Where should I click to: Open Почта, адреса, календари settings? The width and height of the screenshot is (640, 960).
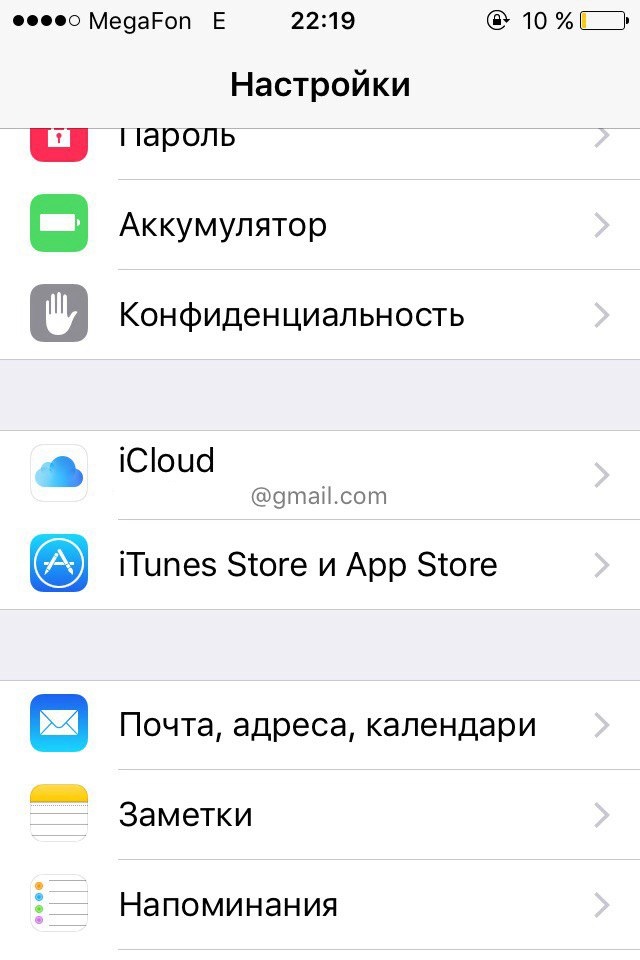(x=320, y=725)
